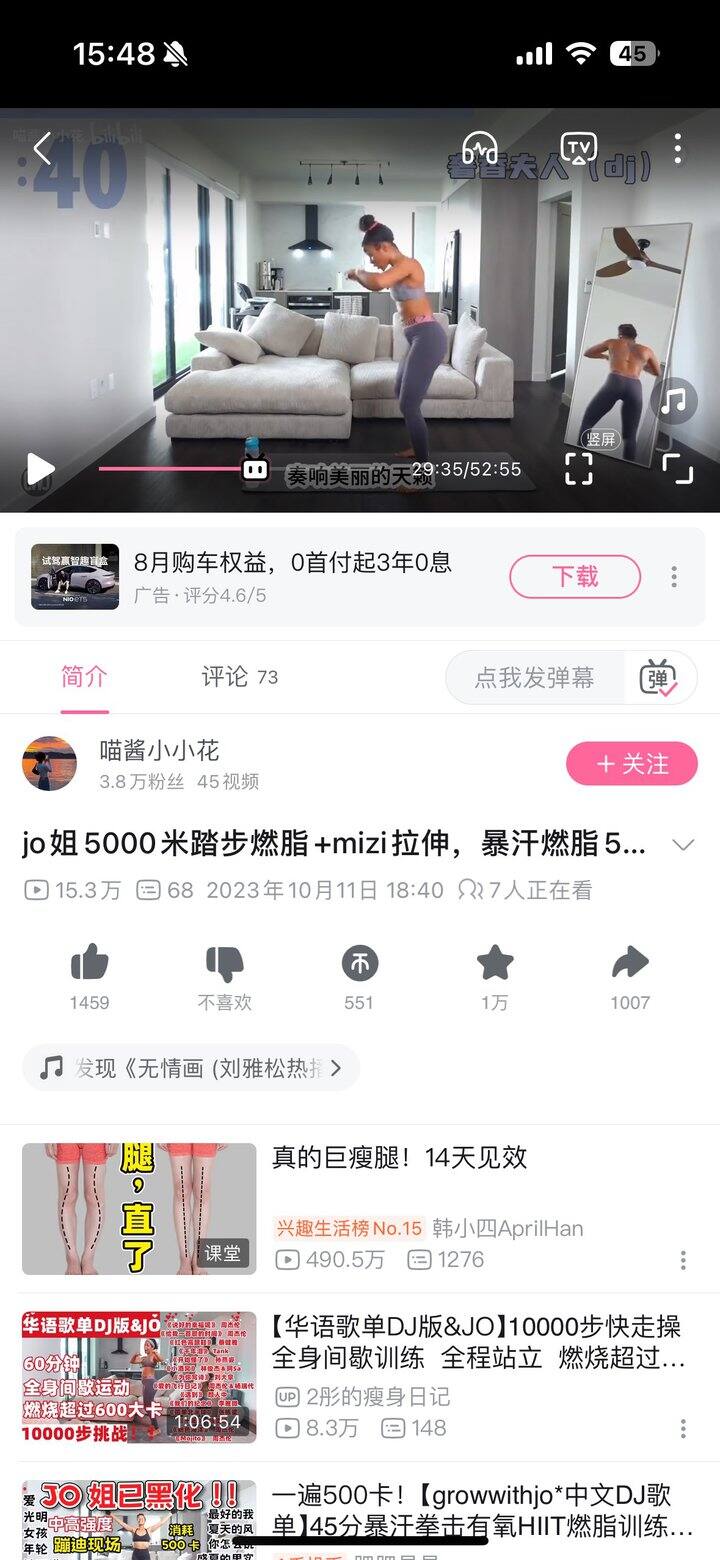Open the video player overflow menu
This screenshot has height=1560, width=720.
677,149
